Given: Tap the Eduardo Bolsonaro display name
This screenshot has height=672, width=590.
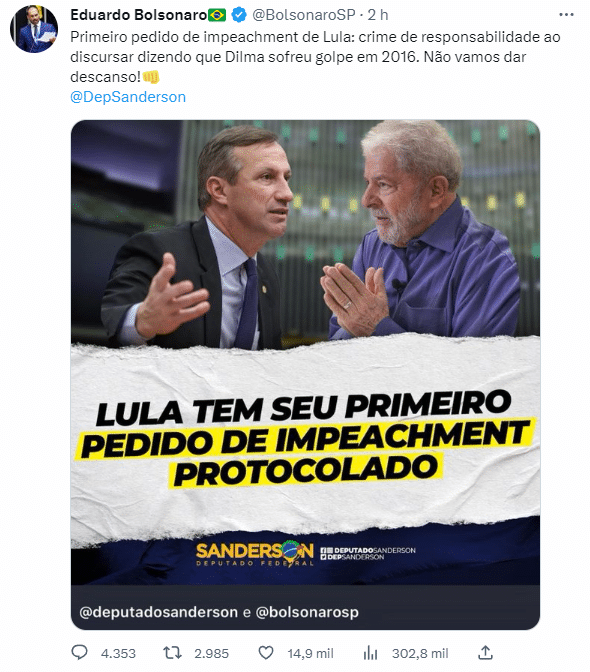Looking at the screenshot, I should (x=139, y=15).
